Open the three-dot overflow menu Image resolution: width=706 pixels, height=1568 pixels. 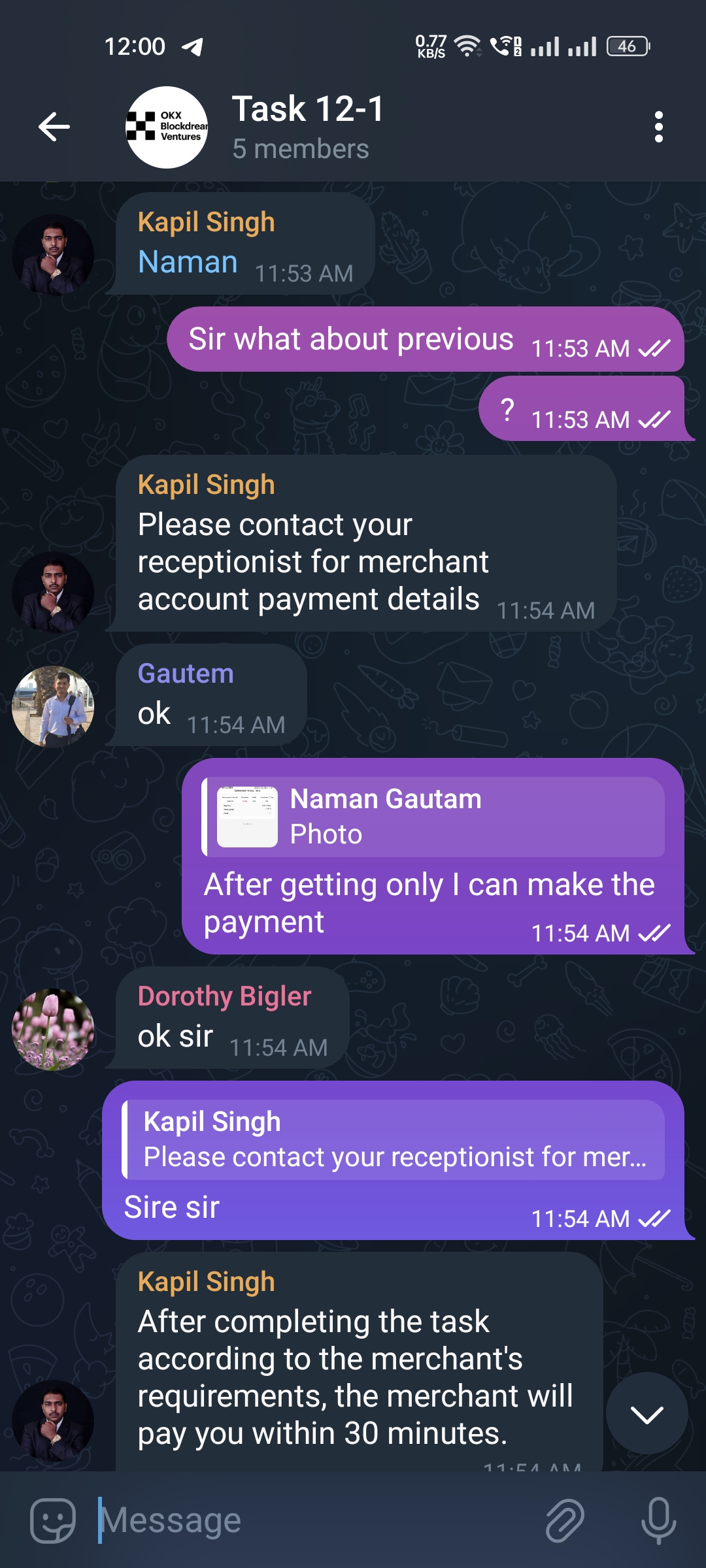[658, 127]
